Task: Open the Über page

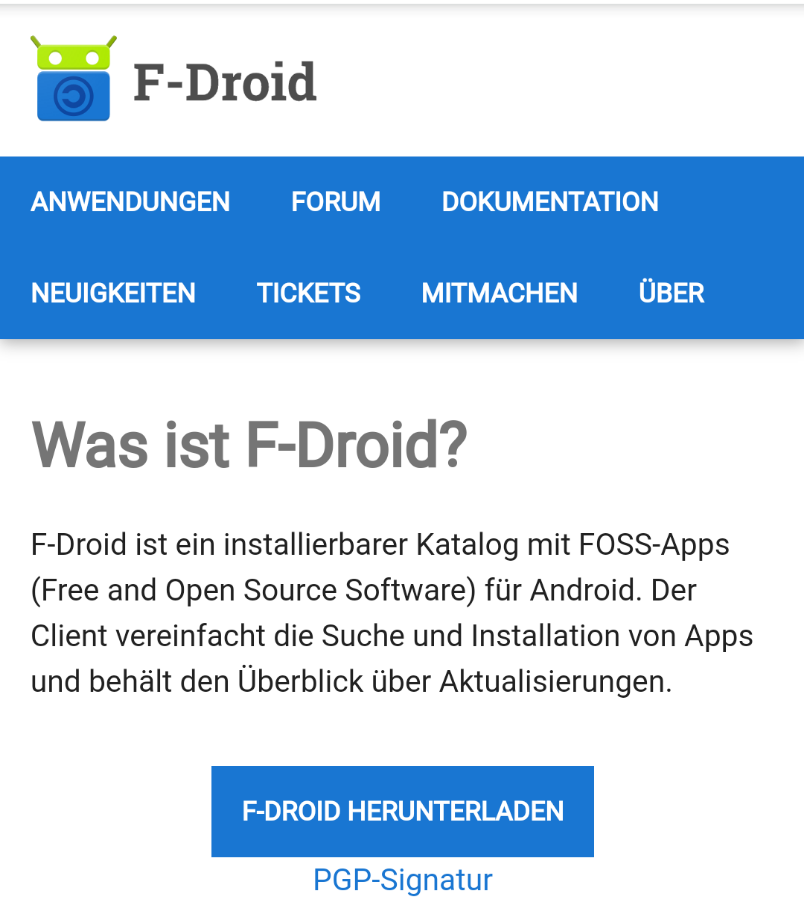Action: 671,292
